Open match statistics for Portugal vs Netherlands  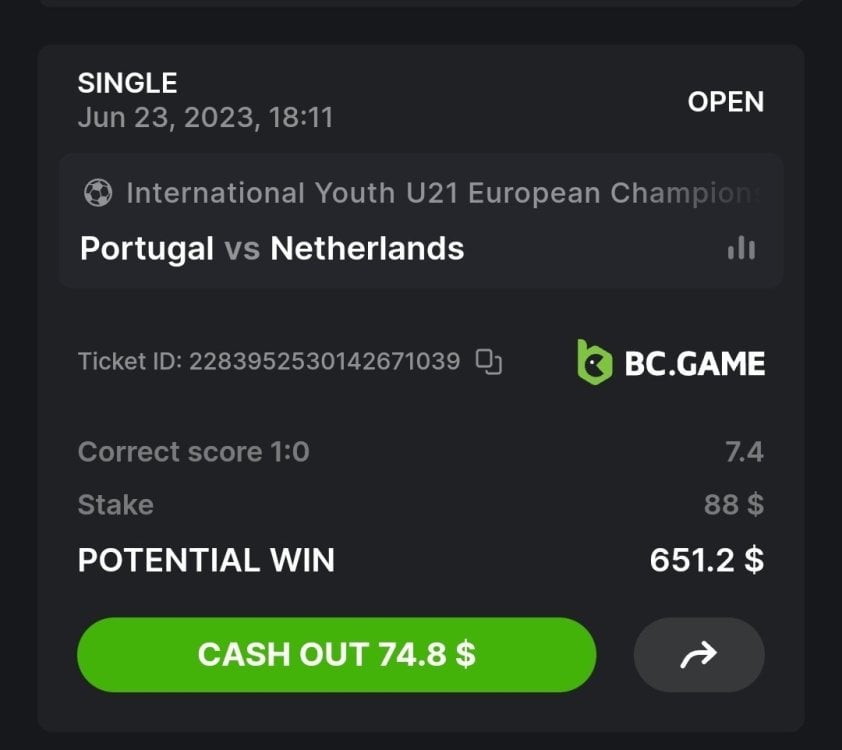pos(741,248)
